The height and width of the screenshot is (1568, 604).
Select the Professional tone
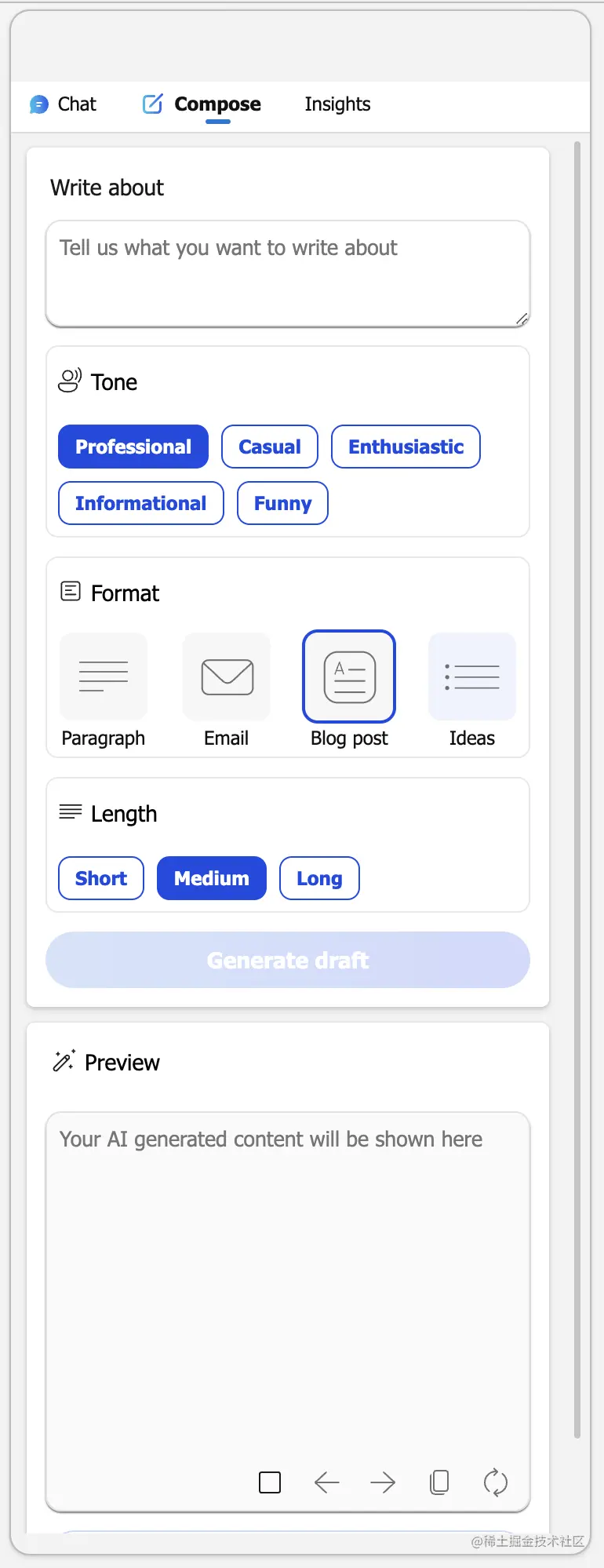[133, 447]
